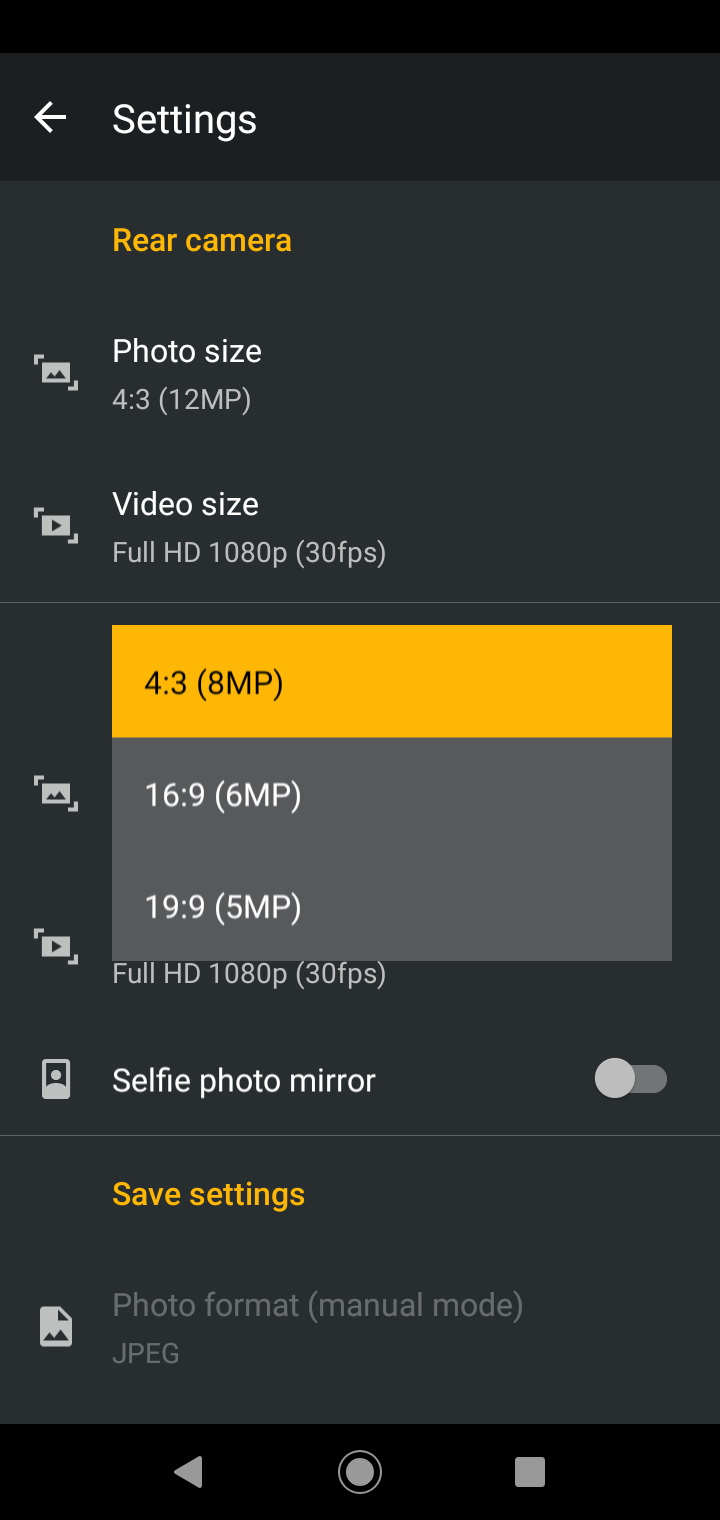
Task: Go back from Settings
Action: [50, 118]
